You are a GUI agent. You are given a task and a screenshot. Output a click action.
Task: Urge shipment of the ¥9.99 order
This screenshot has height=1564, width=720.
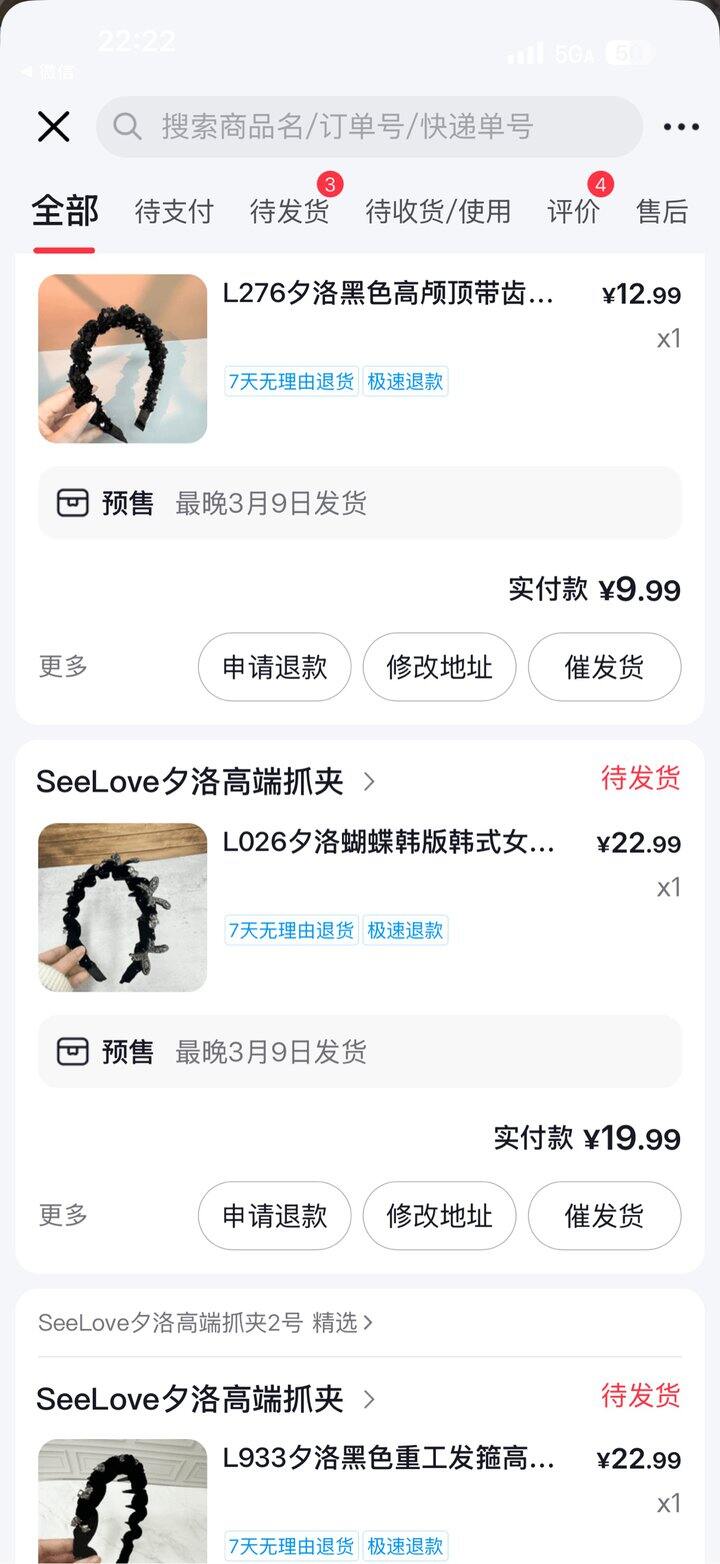tap(604, 667)
